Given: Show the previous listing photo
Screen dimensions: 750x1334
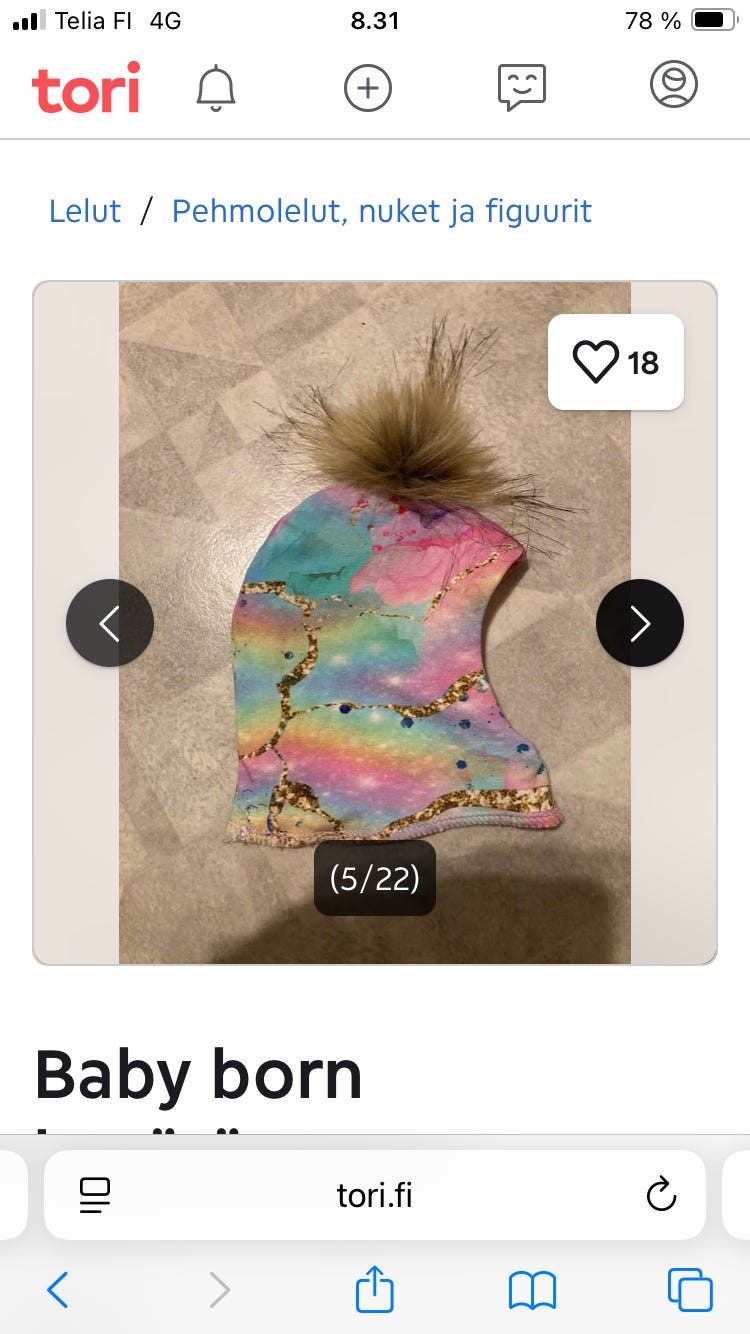Looking at the screenshot, I should coord(110,623).
